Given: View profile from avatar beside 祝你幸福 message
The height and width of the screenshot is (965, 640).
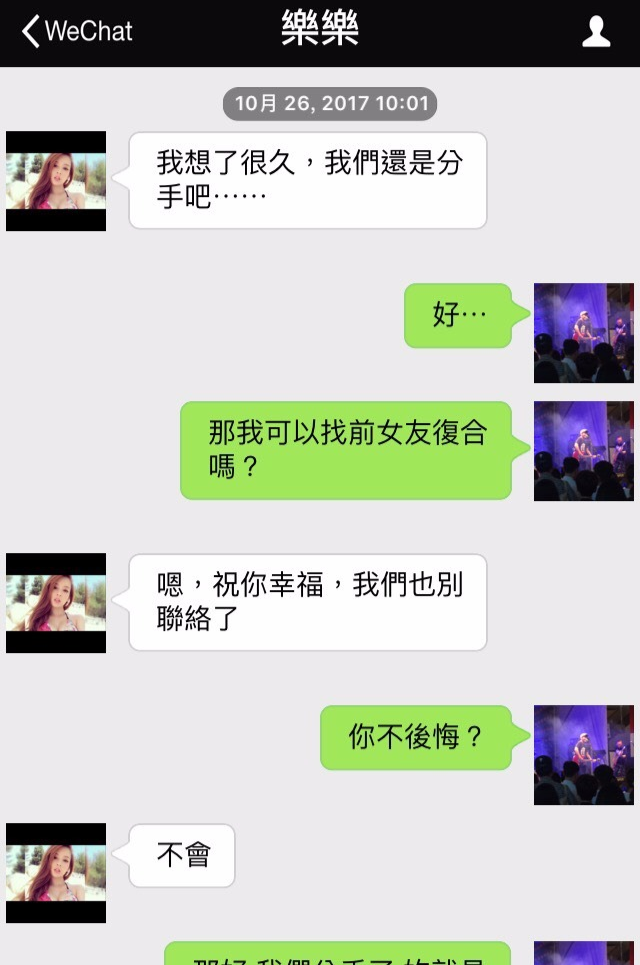Looking at the screenshot, I should 56,603.
